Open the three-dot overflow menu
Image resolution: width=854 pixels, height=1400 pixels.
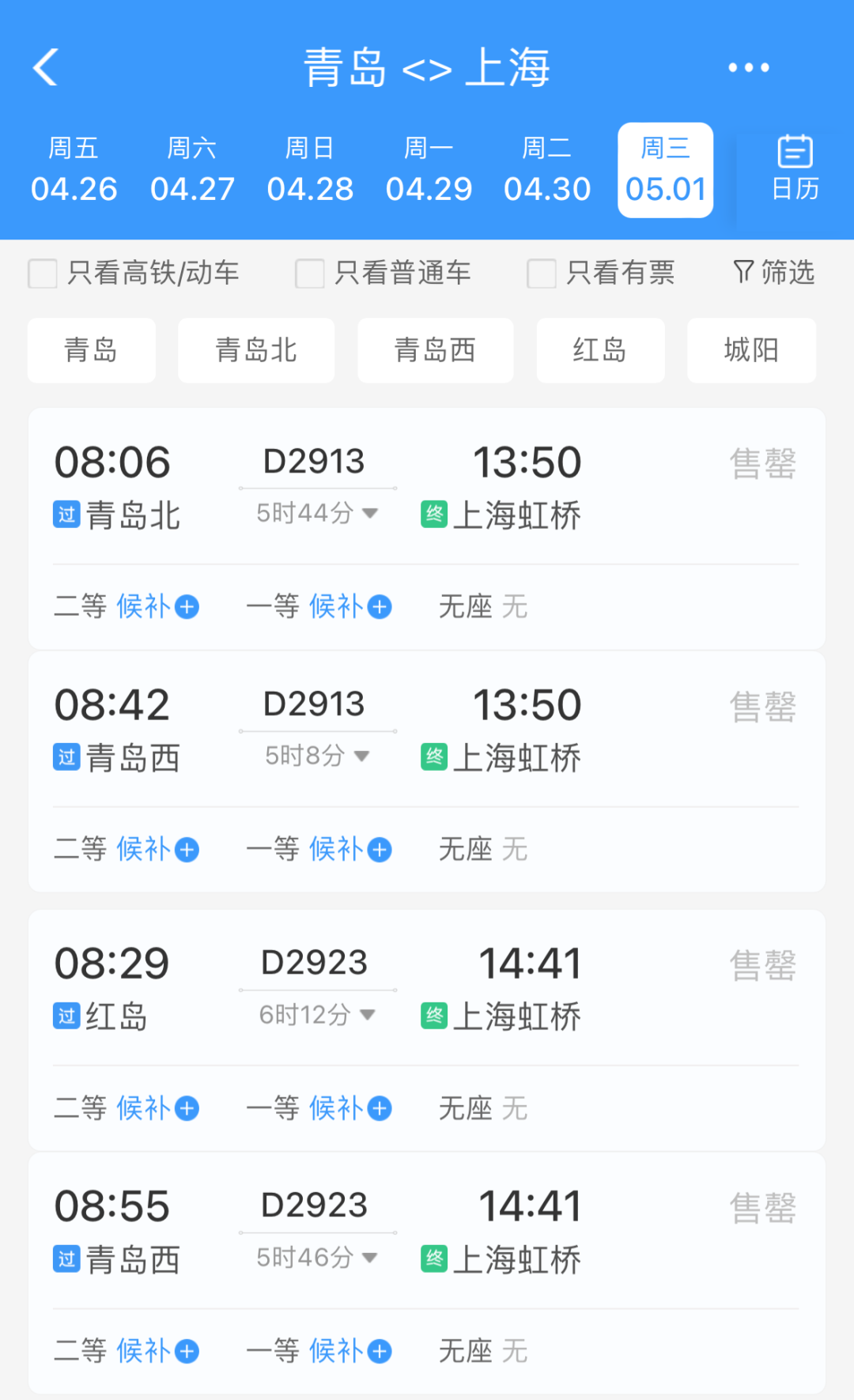(748, 68)
